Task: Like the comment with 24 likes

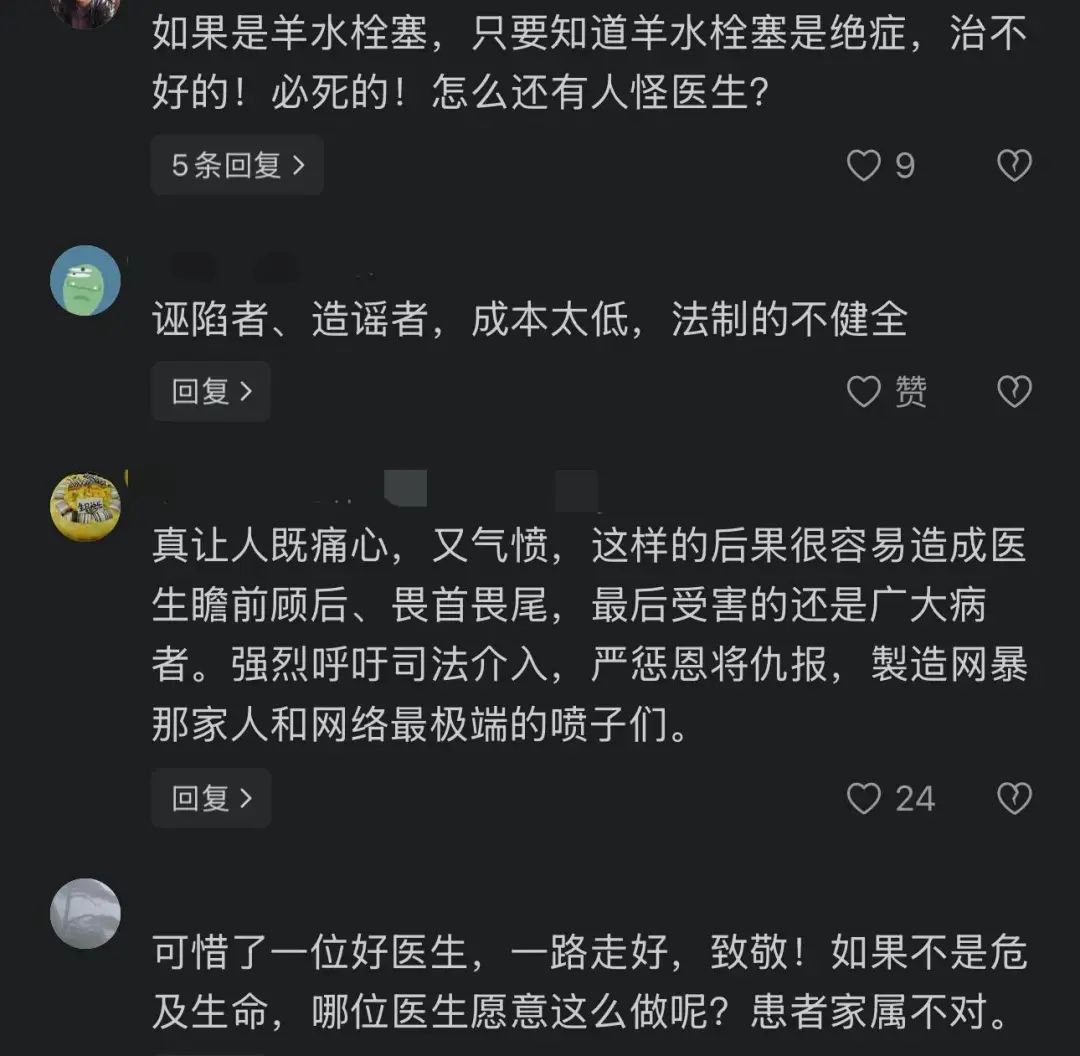Action: (864, 799)
